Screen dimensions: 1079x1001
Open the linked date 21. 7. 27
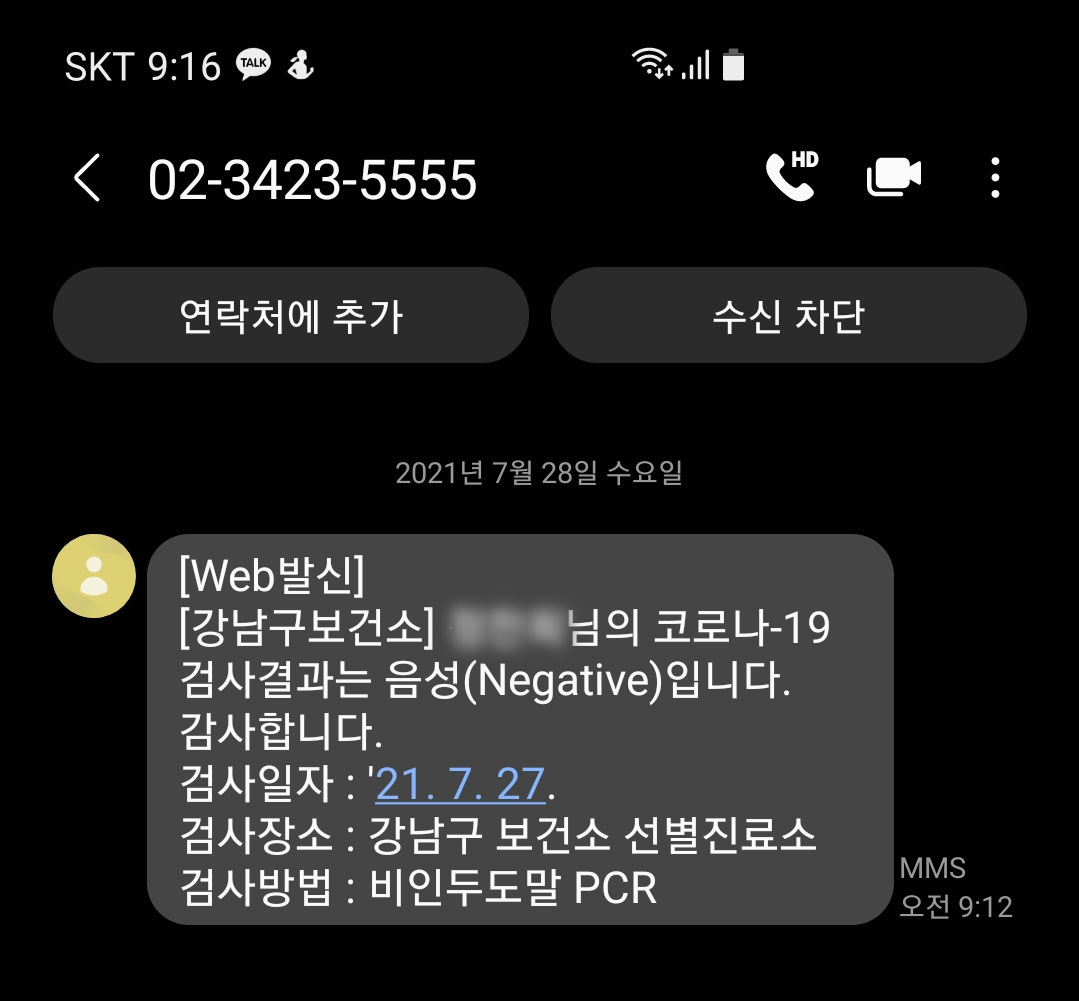tap(460, 784)
